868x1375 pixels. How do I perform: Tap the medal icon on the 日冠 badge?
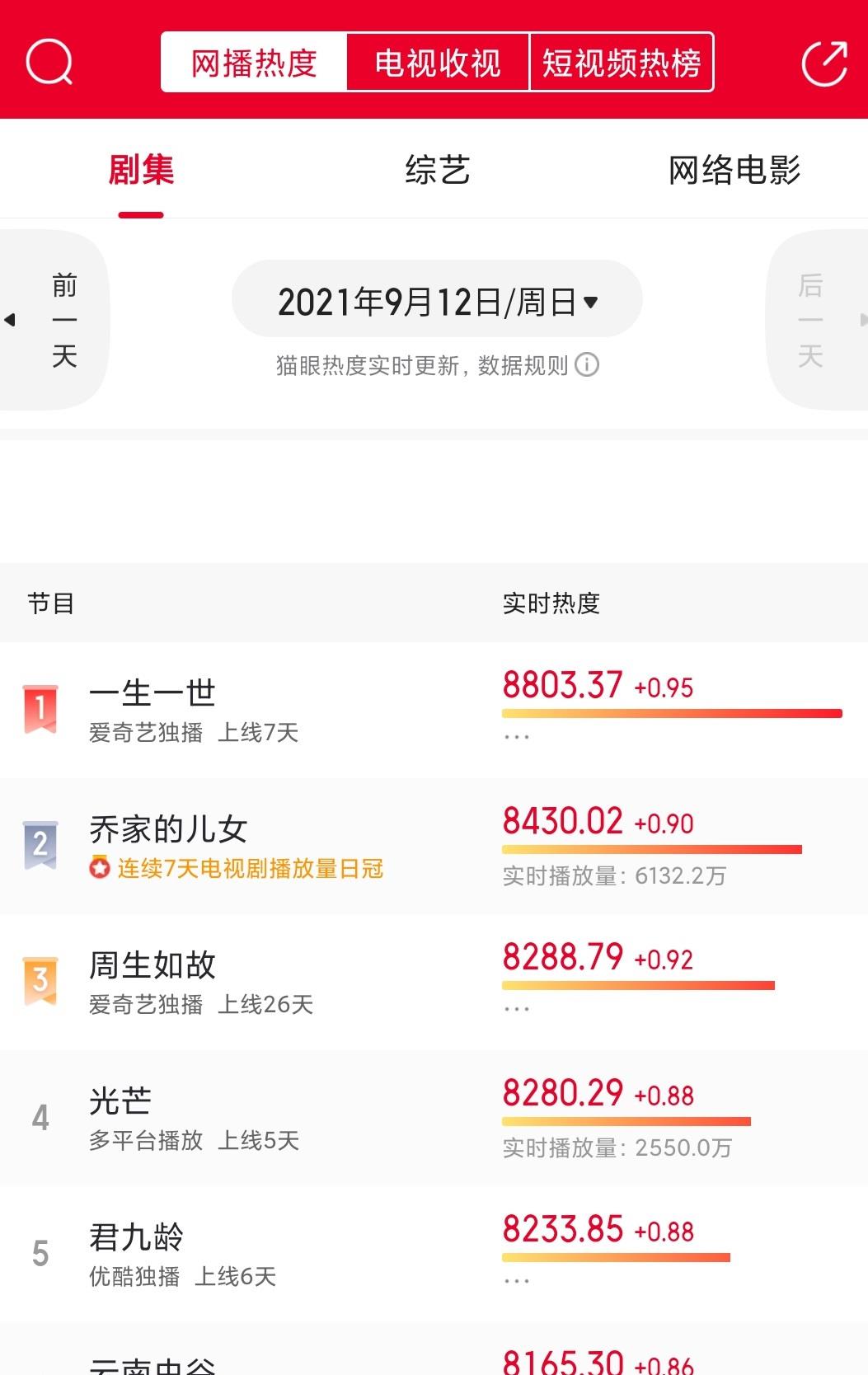click(99, 867)
